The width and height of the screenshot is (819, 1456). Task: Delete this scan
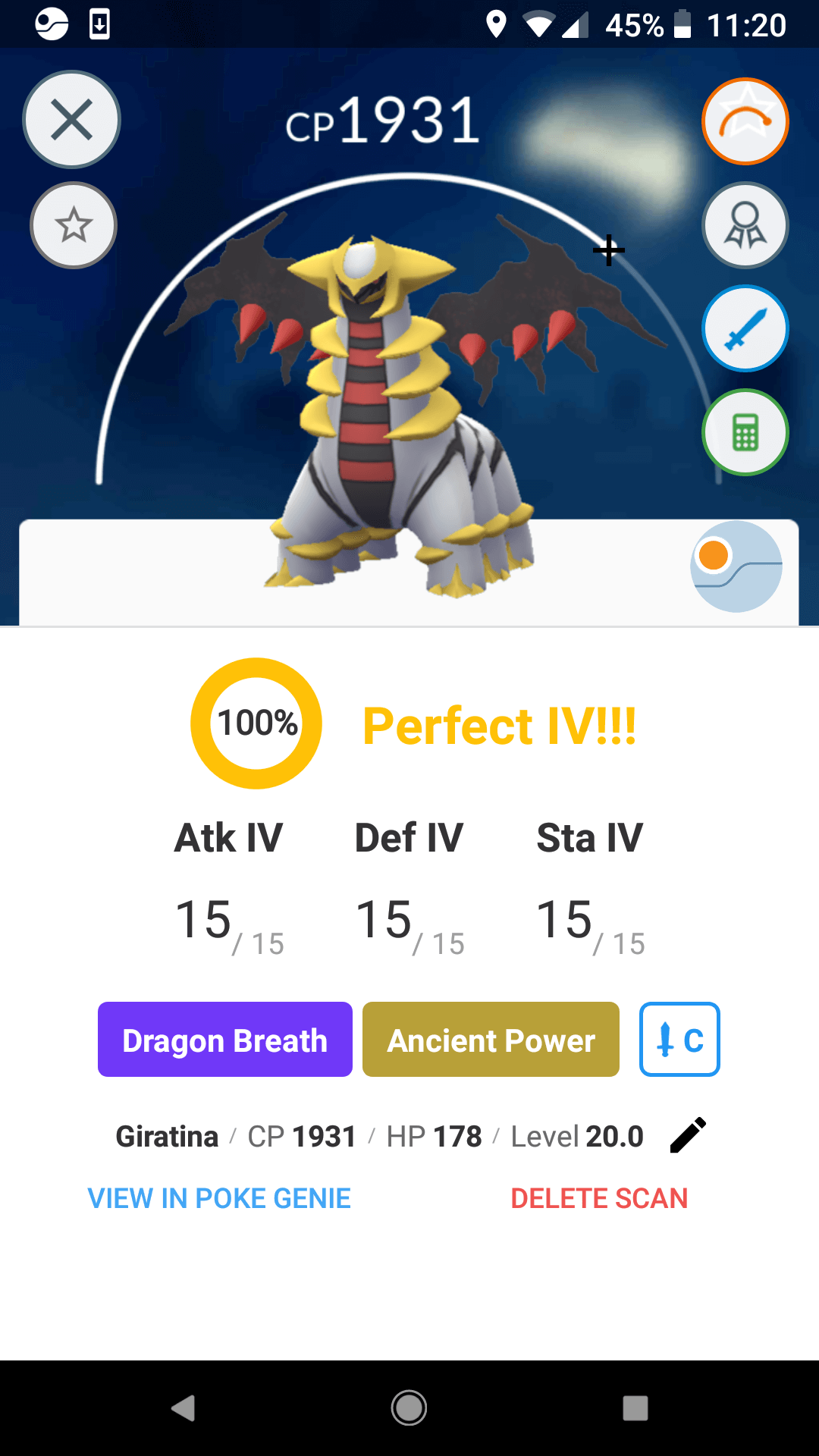[599, 1198]
